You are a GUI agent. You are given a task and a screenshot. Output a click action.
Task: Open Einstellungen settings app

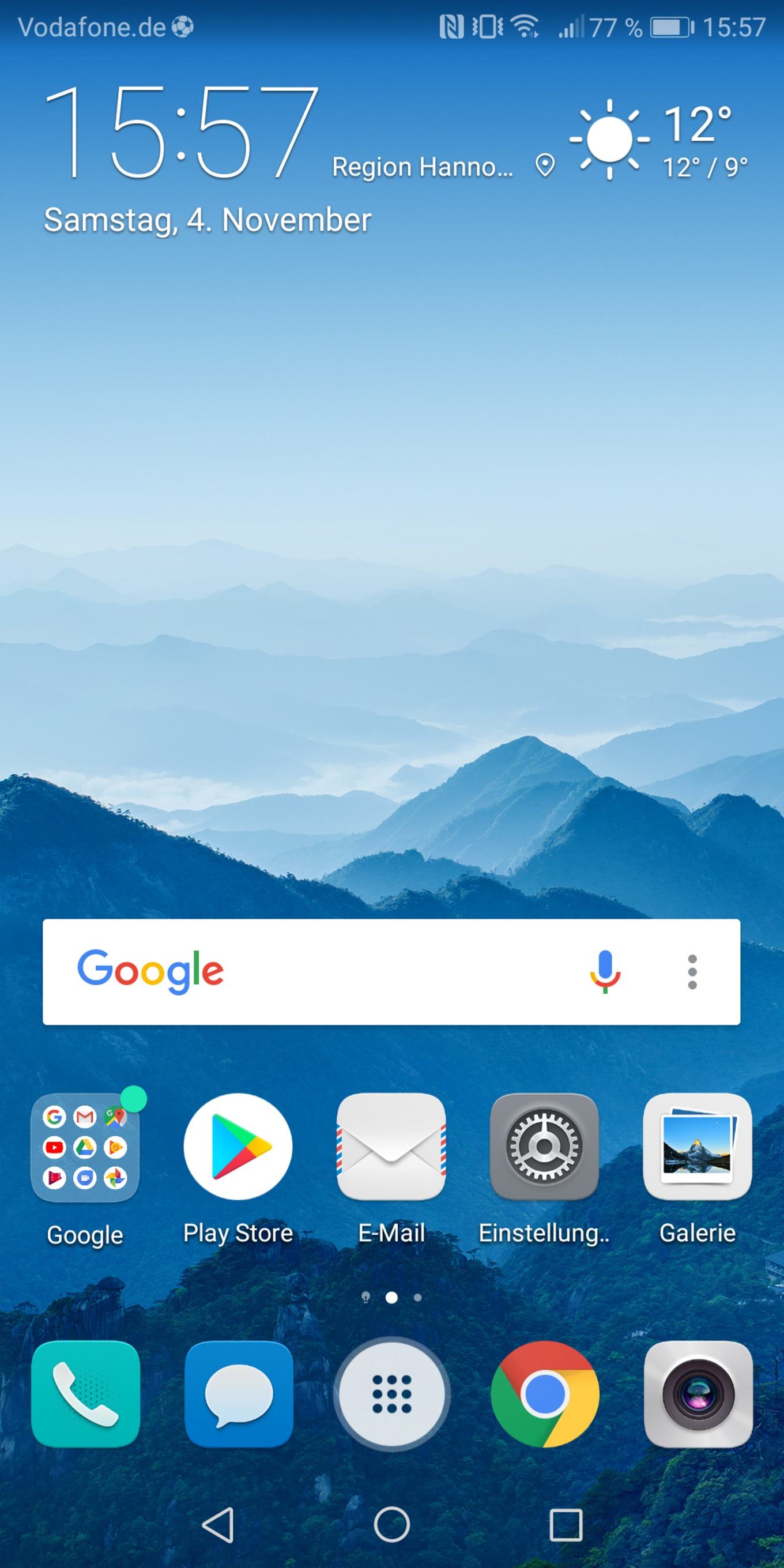(544, 1147)
